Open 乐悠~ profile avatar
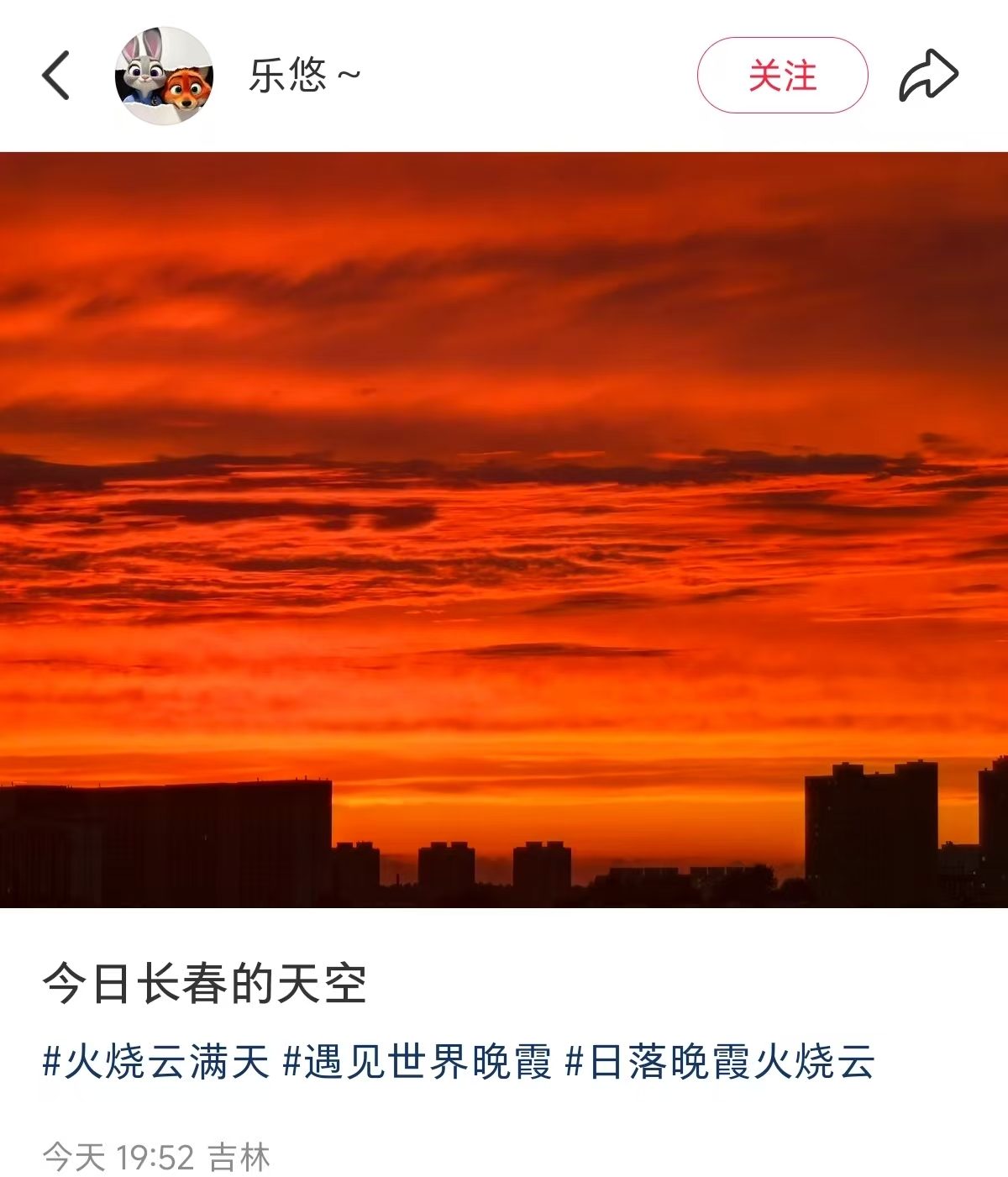Screen dimensions: 1008x1177 click(164, 76)
